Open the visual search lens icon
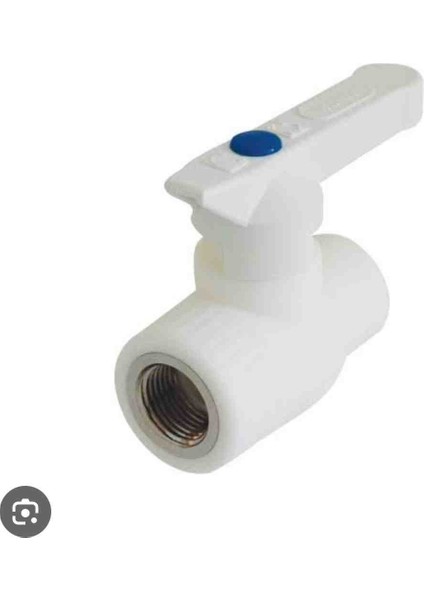 point(26,512)
